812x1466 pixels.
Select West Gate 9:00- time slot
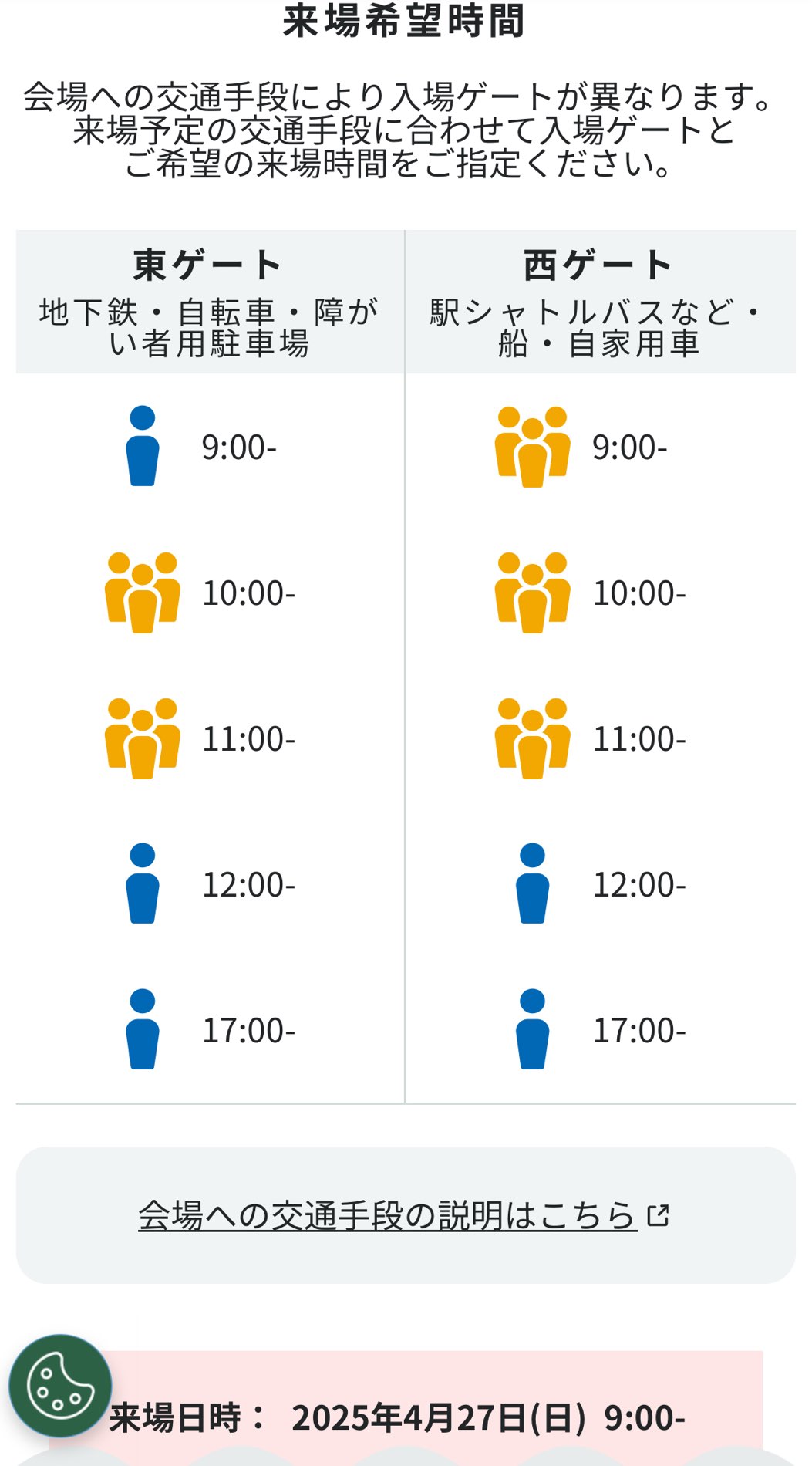point(600,447)
